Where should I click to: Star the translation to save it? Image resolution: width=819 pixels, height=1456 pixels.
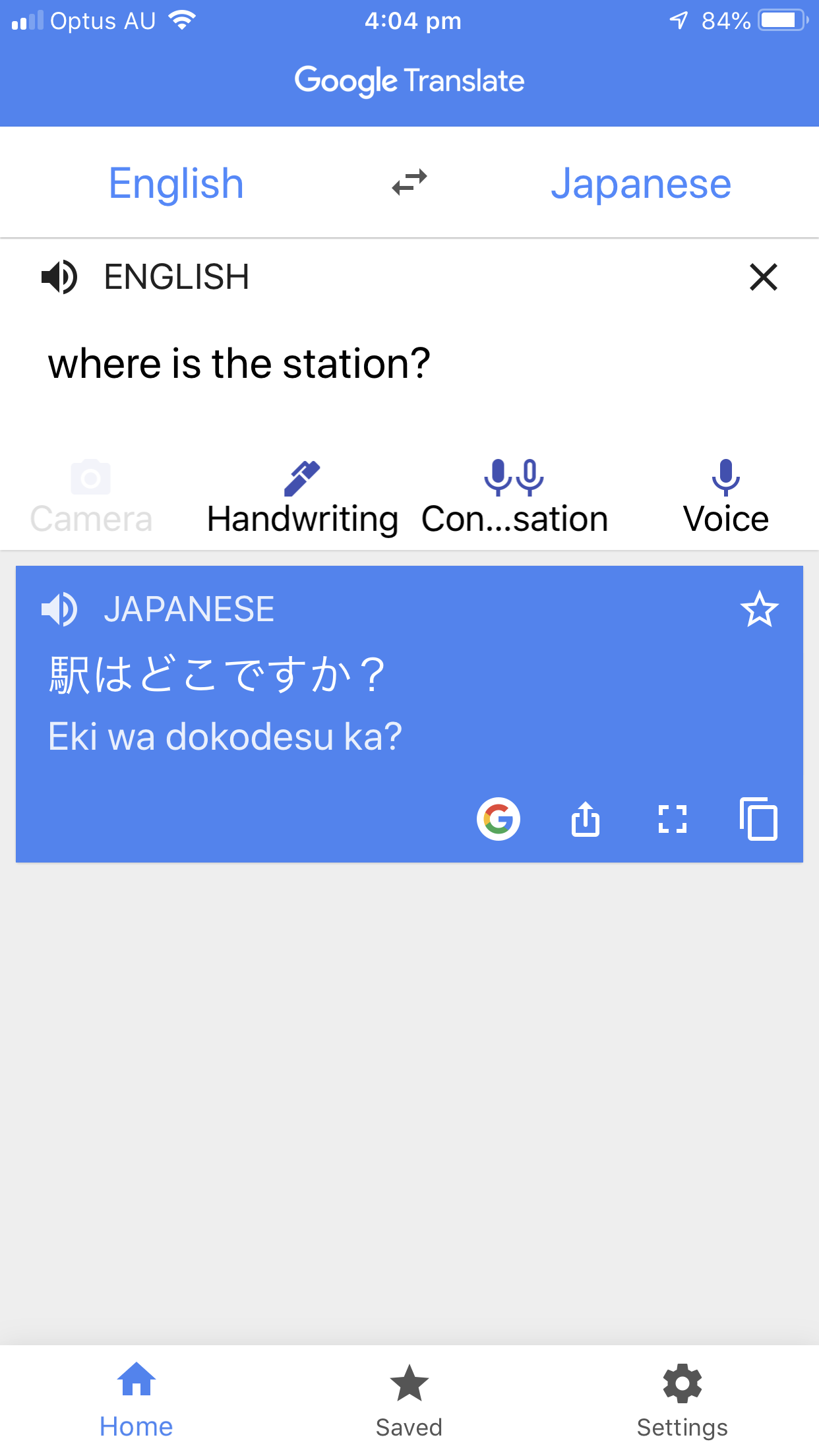(x=759, y=609)
